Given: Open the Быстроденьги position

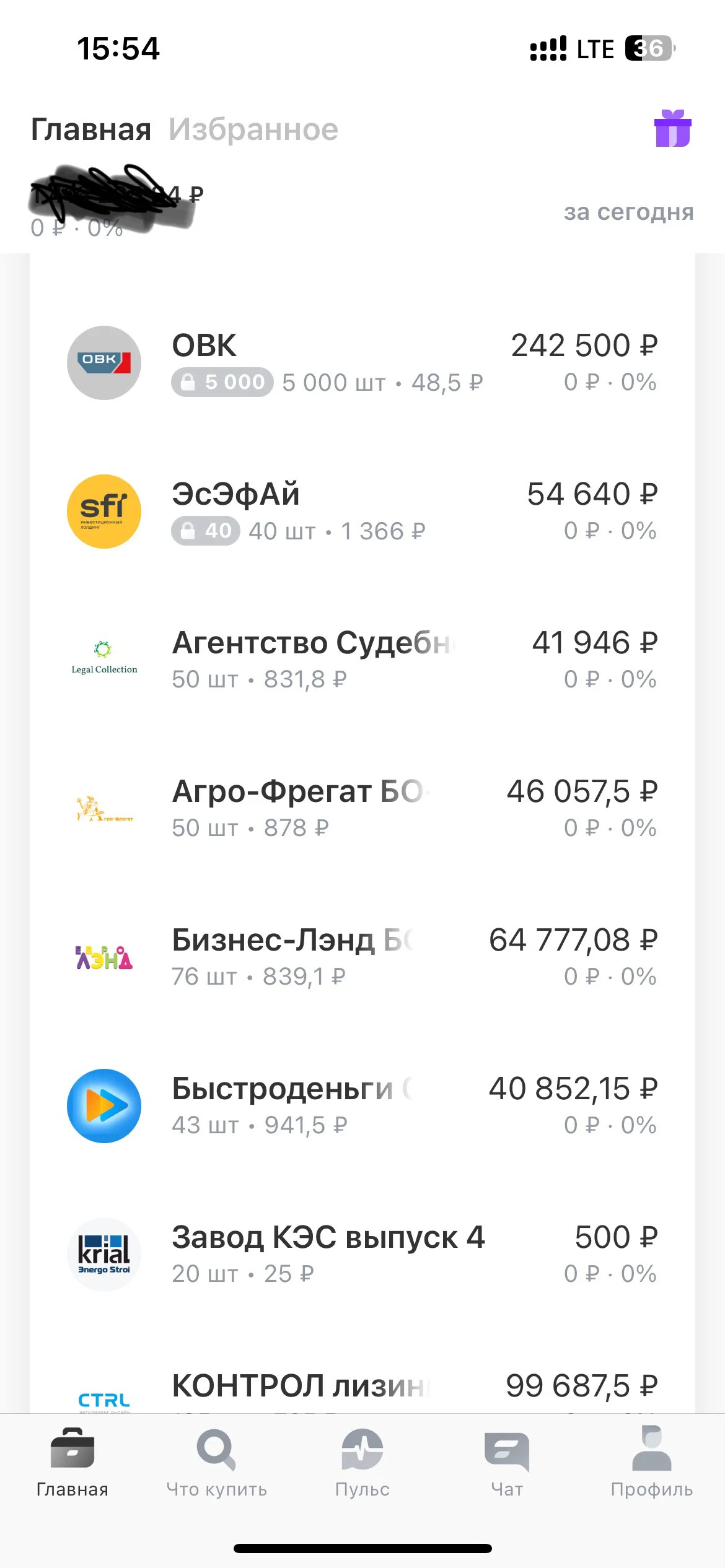Looking at the screenshot, I should click(x=362, y=1107).
